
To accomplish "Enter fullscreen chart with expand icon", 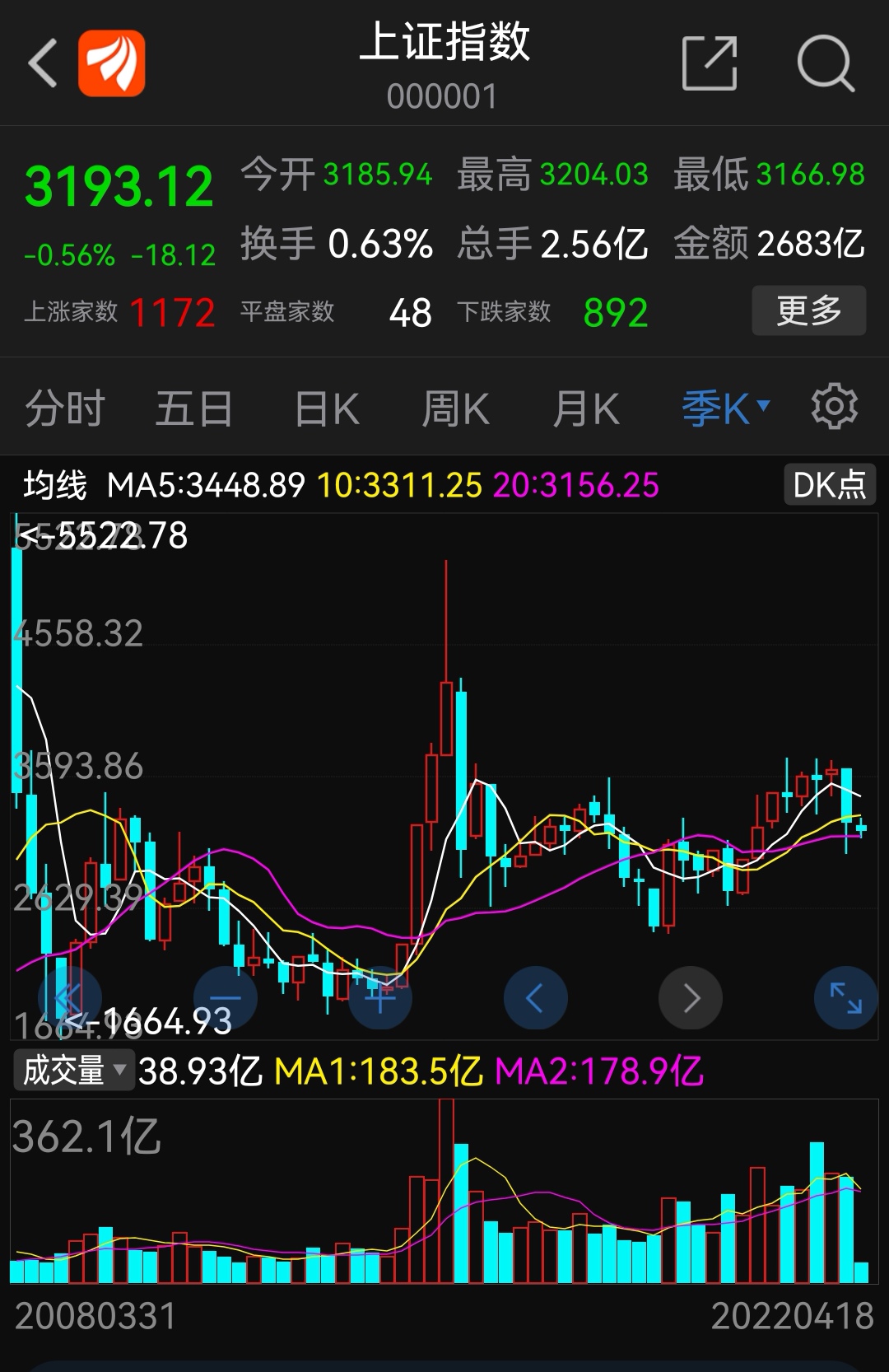I will [845, 997].
